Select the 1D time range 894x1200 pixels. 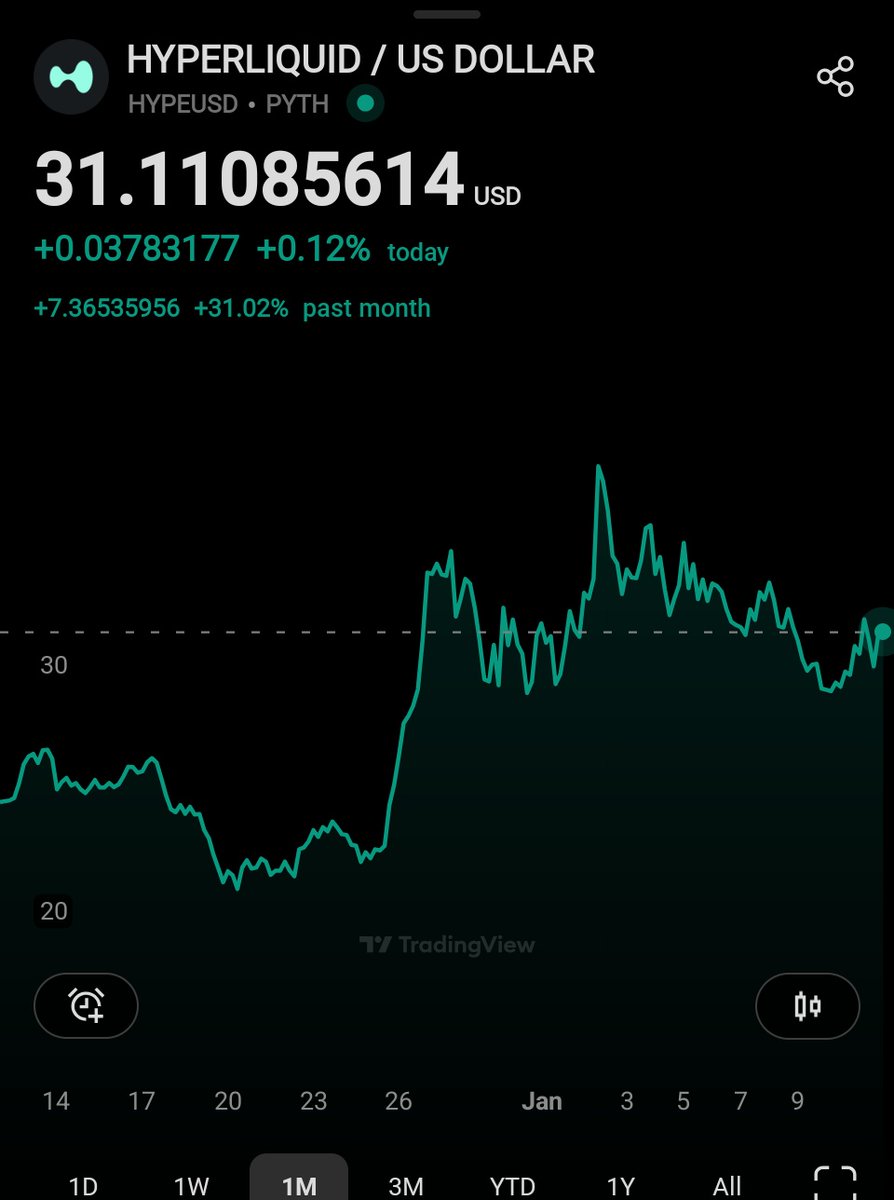83,1186
